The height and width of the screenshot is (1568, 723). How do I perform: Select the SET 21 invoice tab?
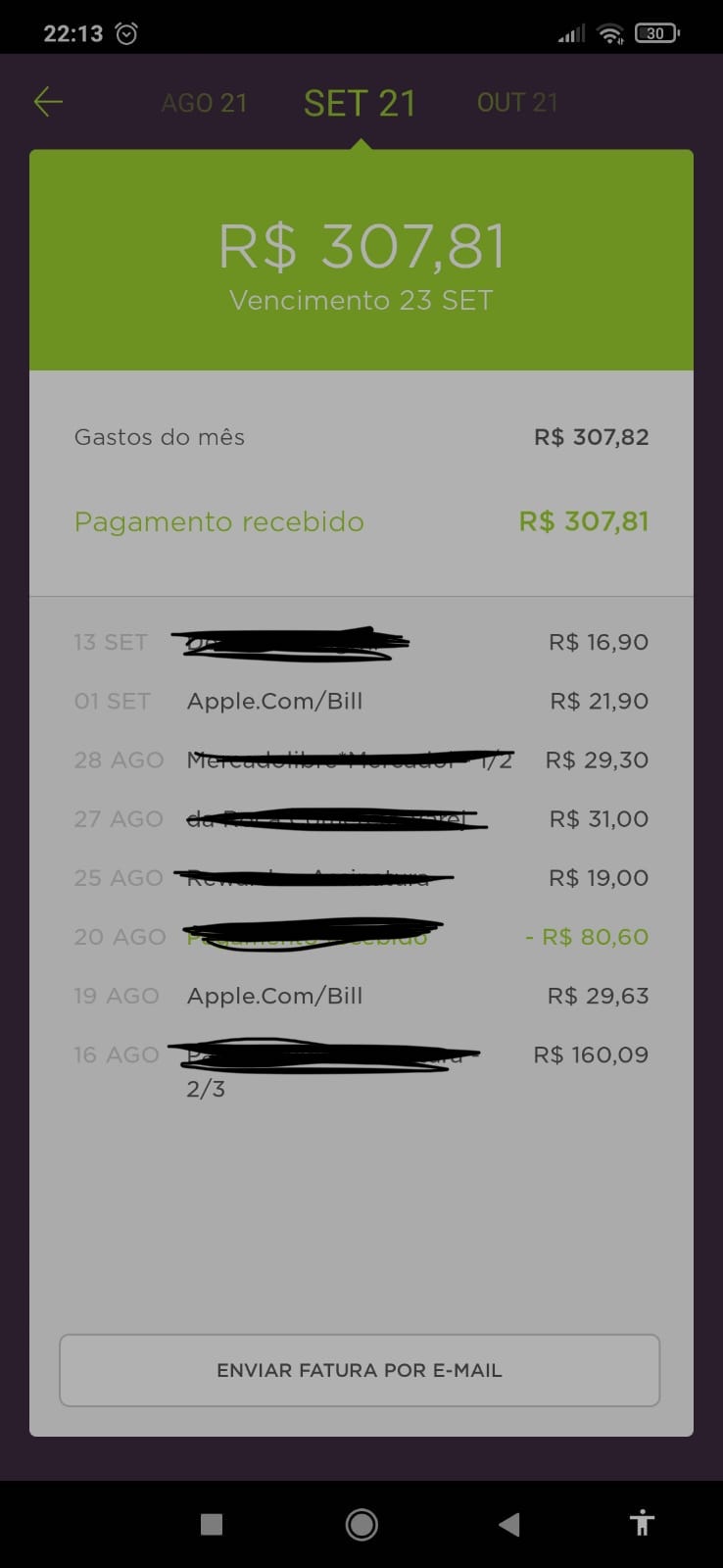tap(360, 103)
